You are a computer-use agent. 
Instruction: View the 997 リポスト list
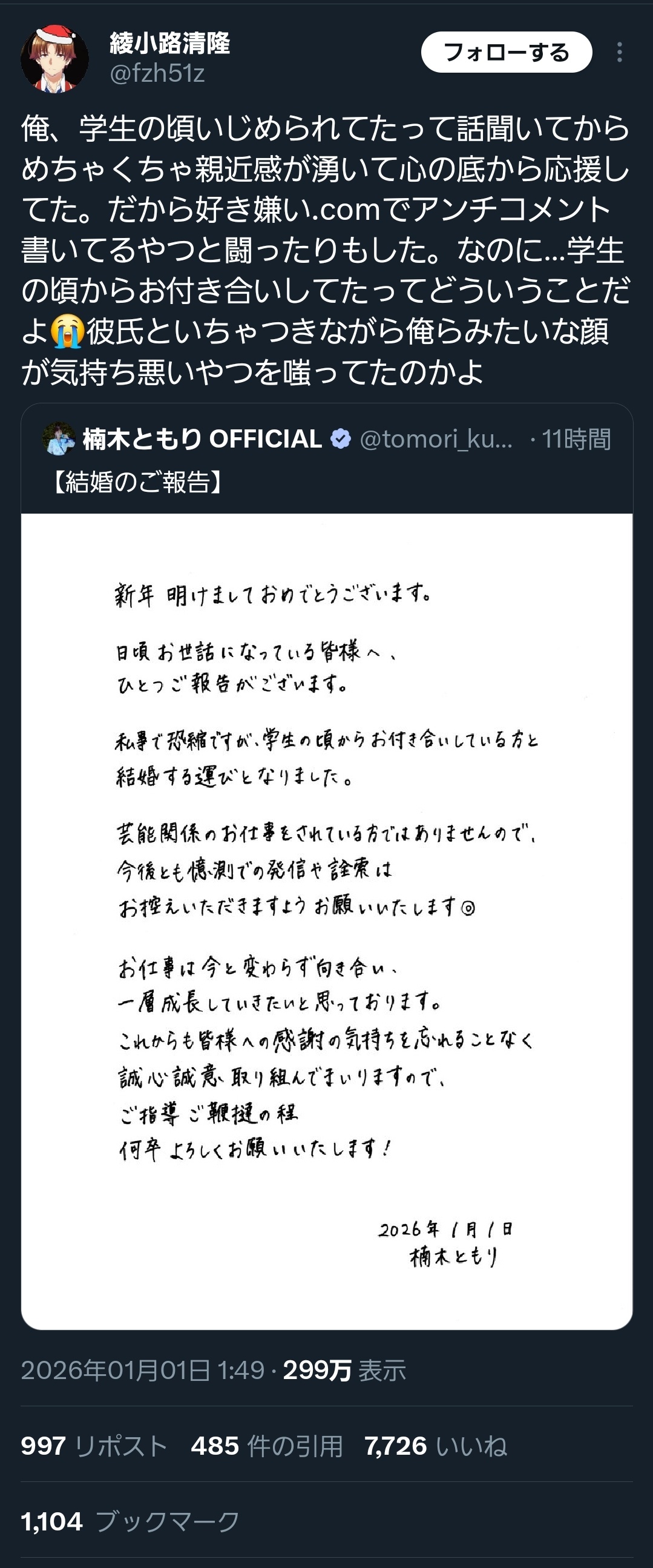click(94, 1446)
